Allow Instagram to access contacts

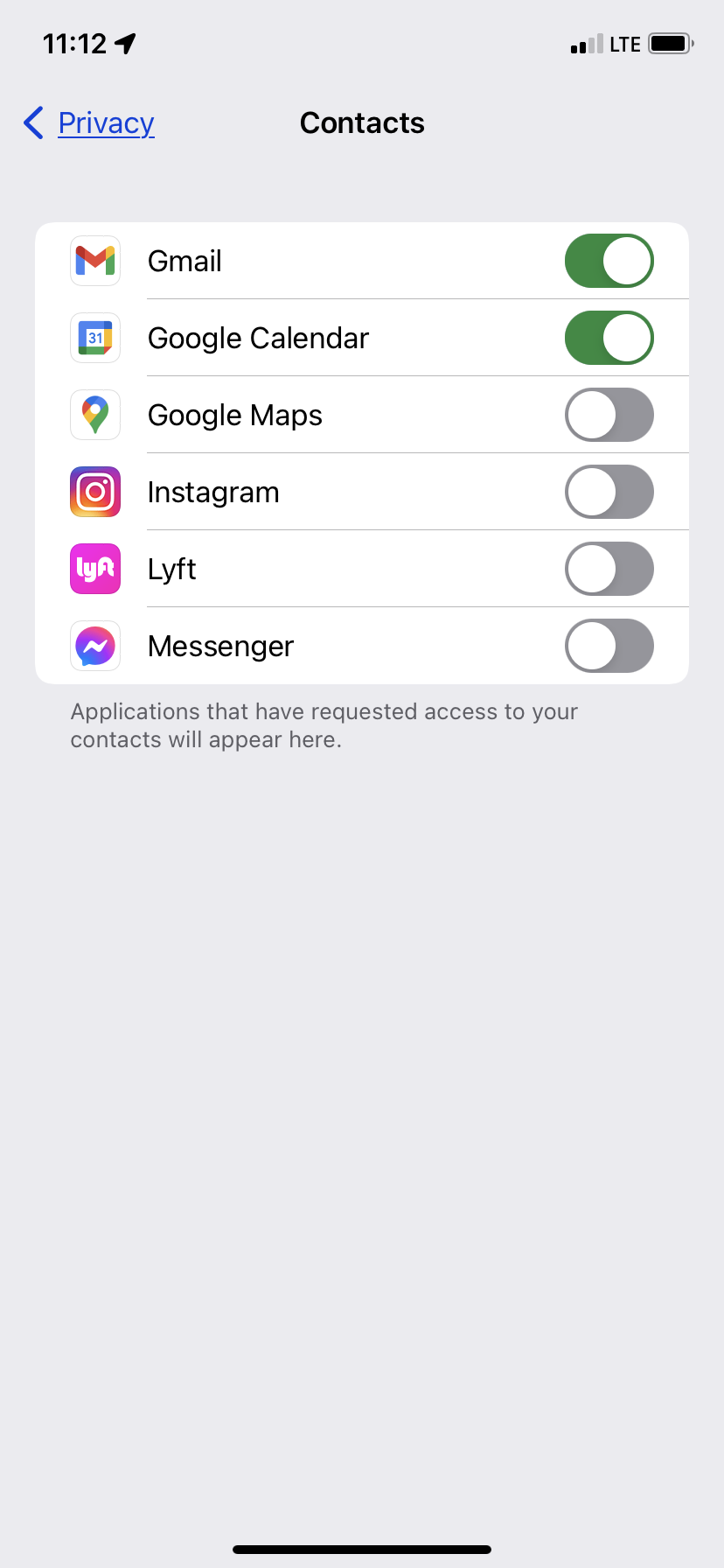609,492
